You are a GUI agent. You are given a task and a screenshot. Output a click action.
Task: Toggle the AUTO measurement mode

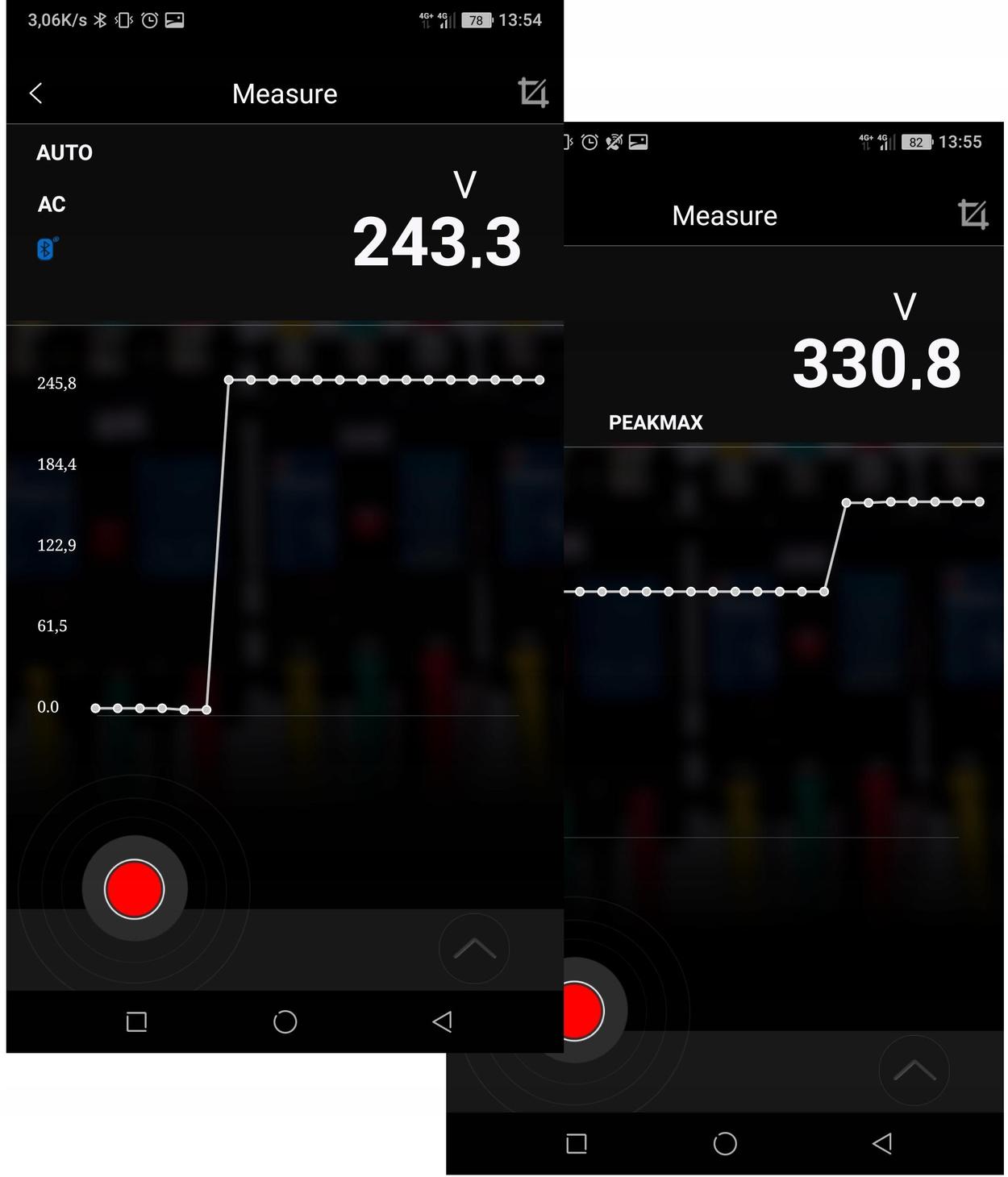click(65, 152)
